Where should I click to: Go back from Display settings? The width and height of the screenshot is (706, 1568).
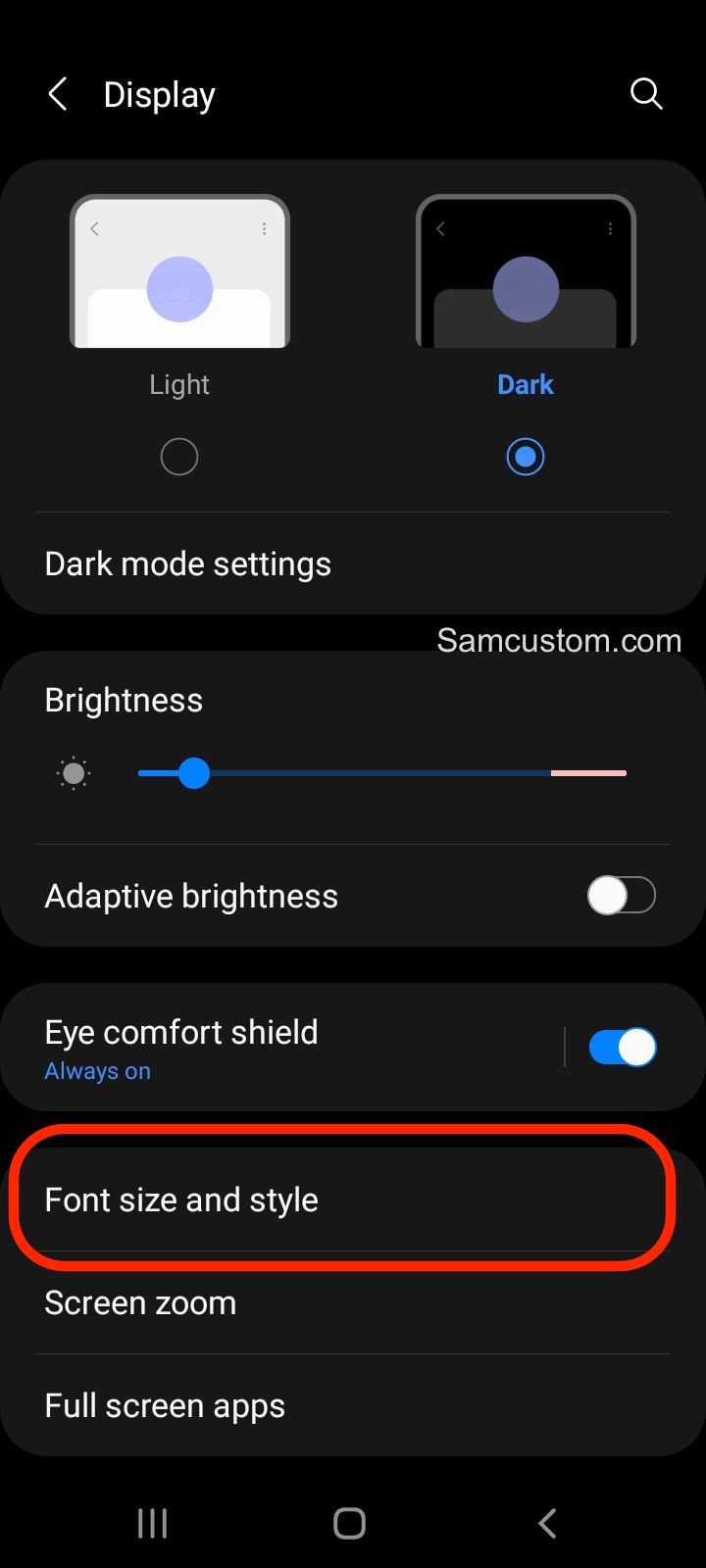tap(58, 95)
